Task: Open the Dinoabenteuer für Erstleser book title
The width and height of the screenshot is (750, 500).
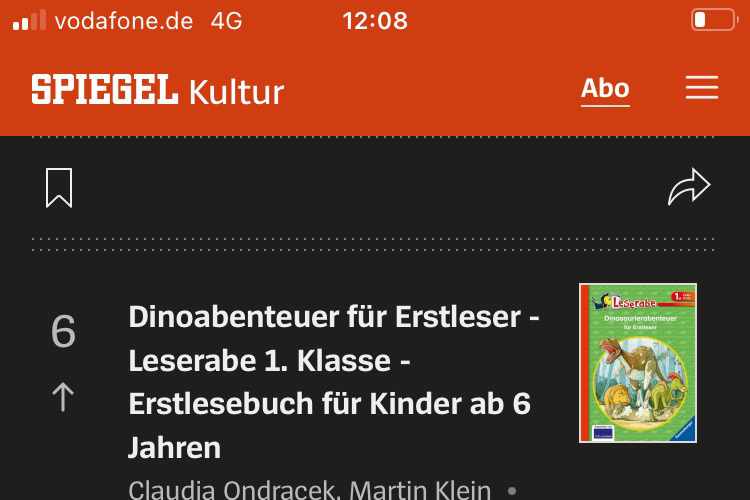Action: coord(334,382)
